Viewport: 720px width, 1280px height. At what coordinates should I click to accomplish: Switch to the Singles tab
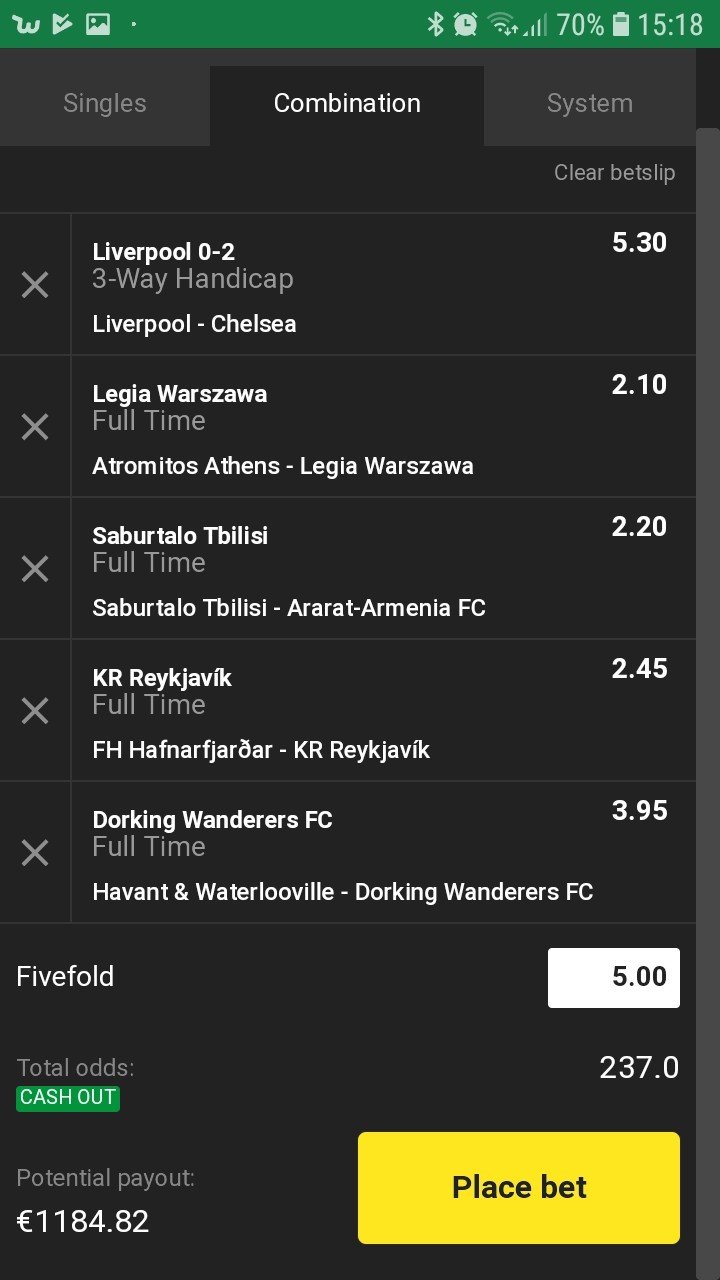point(104,104)
